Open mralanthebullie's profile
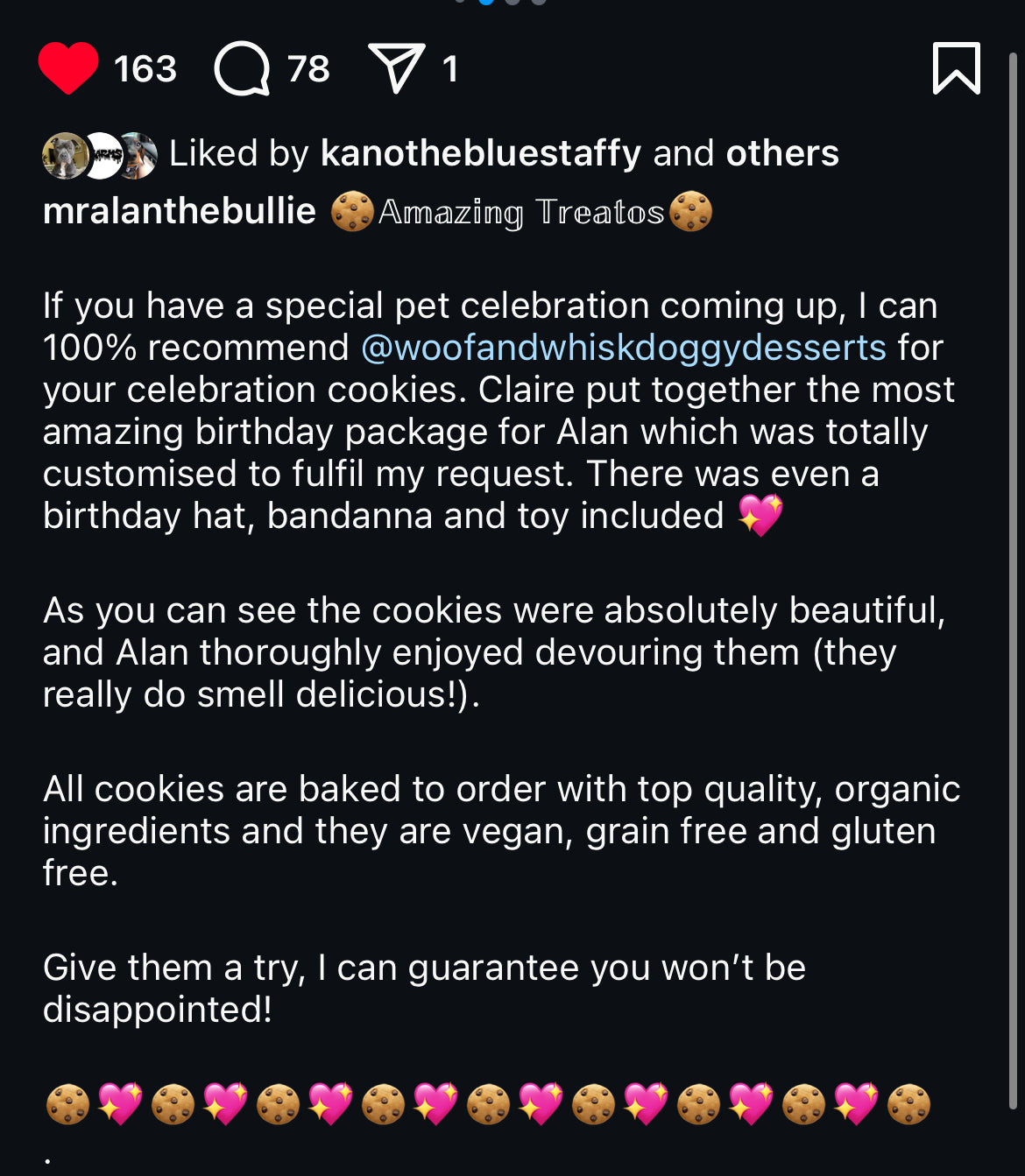 (x=179, y=210)
